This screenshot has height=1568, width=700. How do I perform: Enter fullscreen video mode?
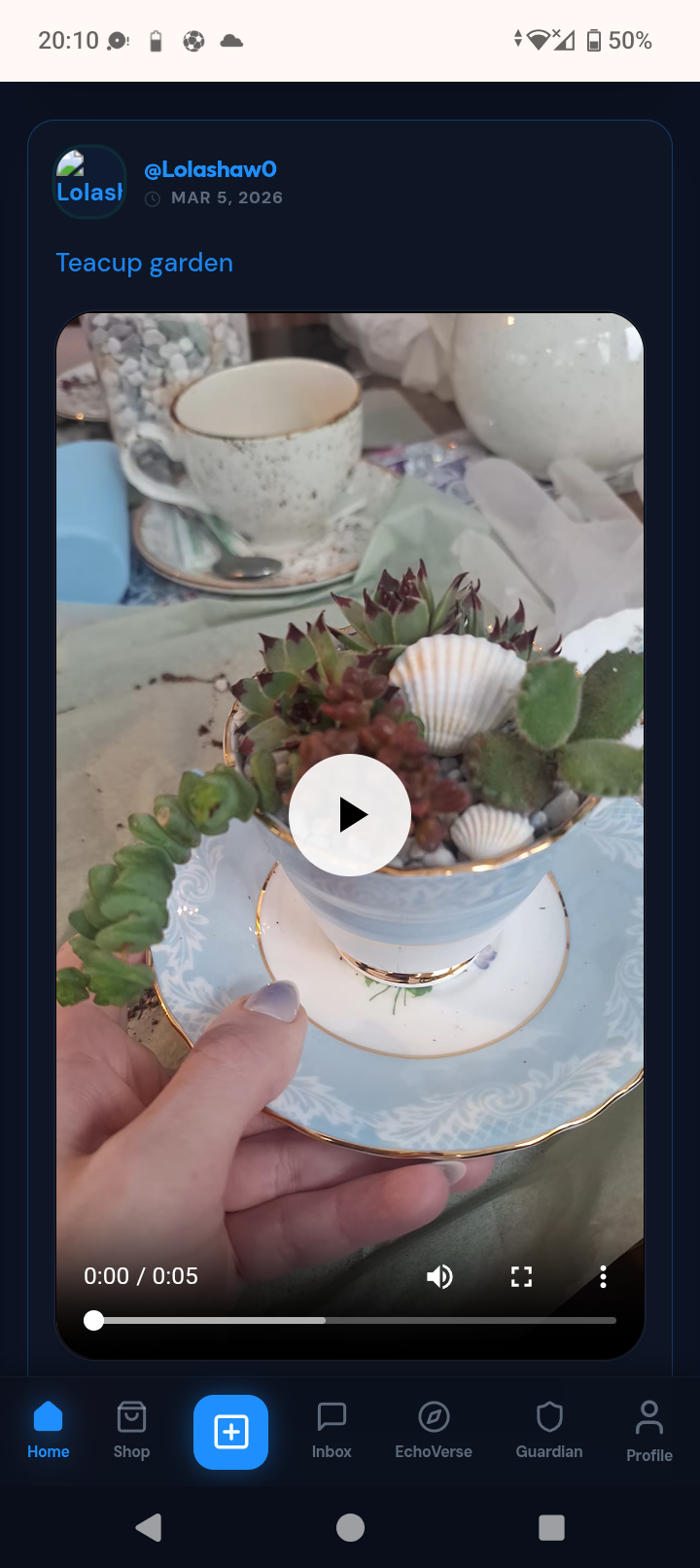pos(521,1277)
